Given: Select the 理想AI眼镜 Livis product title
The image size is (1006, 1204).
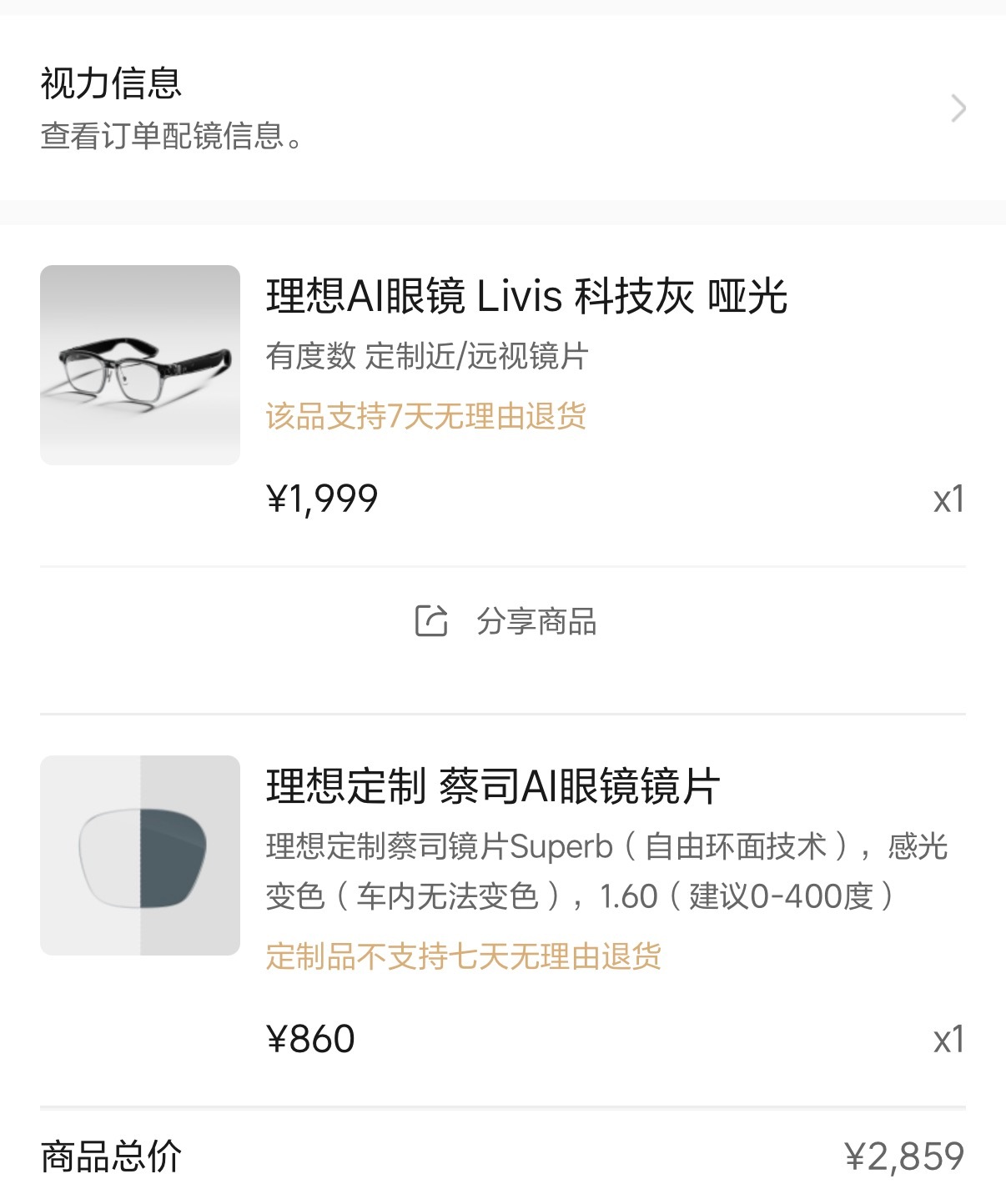Looking at the screenshot, I should point(526,298).
